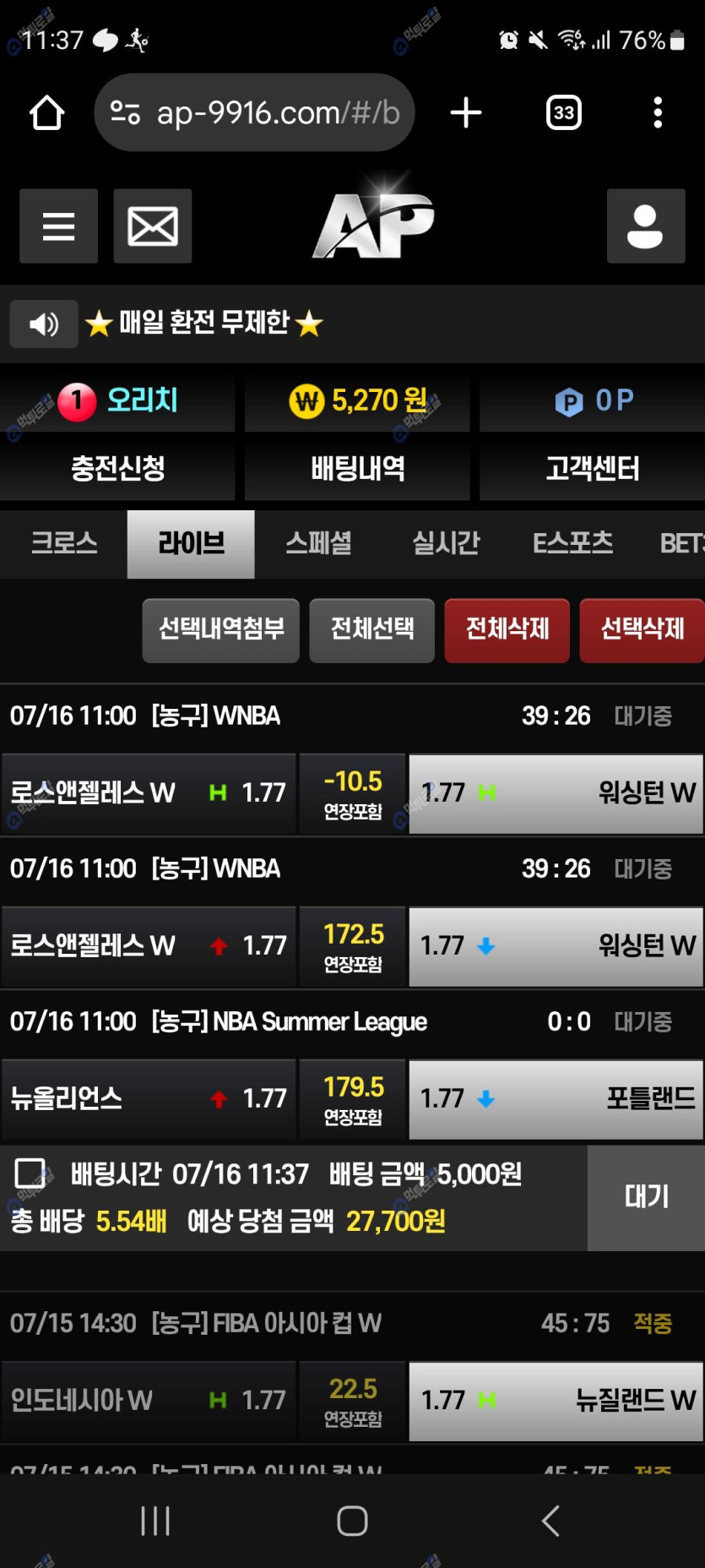
Task: Switch to the E스포츠 tab
Action: [572, 543]
